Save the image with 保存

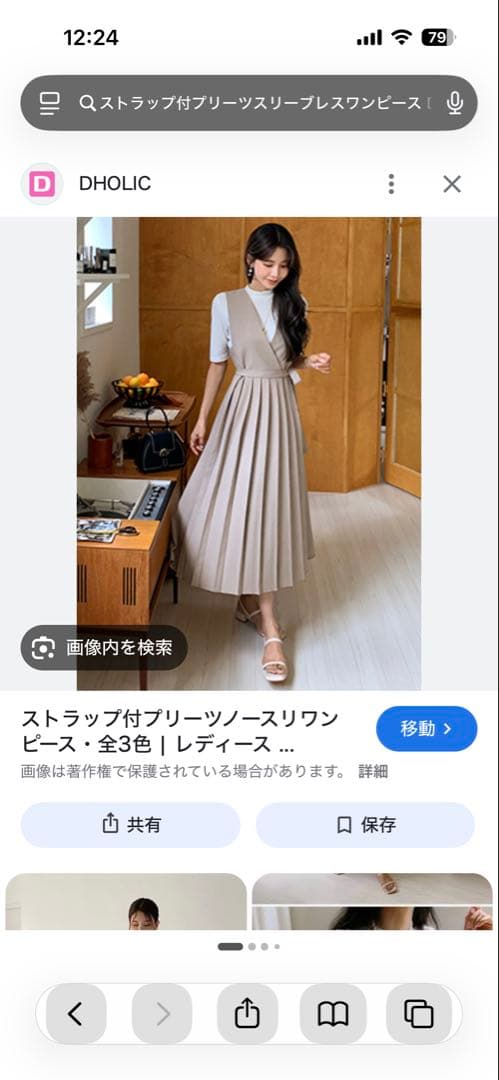click(365, 824)
